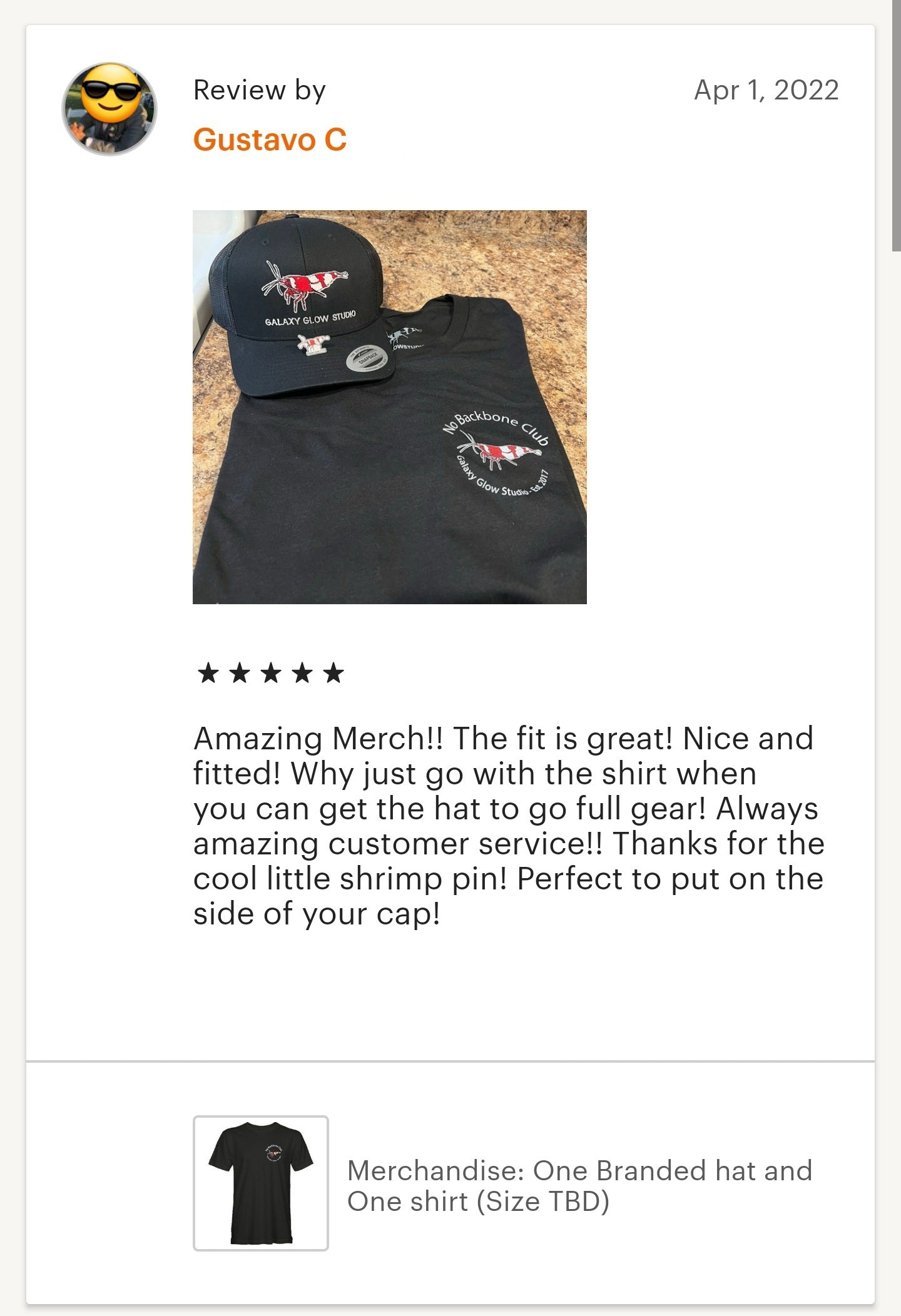901x1316 pixels.
Task: Open the Merchandise hat and shirt listing
Action: [x=579, y=1185]
